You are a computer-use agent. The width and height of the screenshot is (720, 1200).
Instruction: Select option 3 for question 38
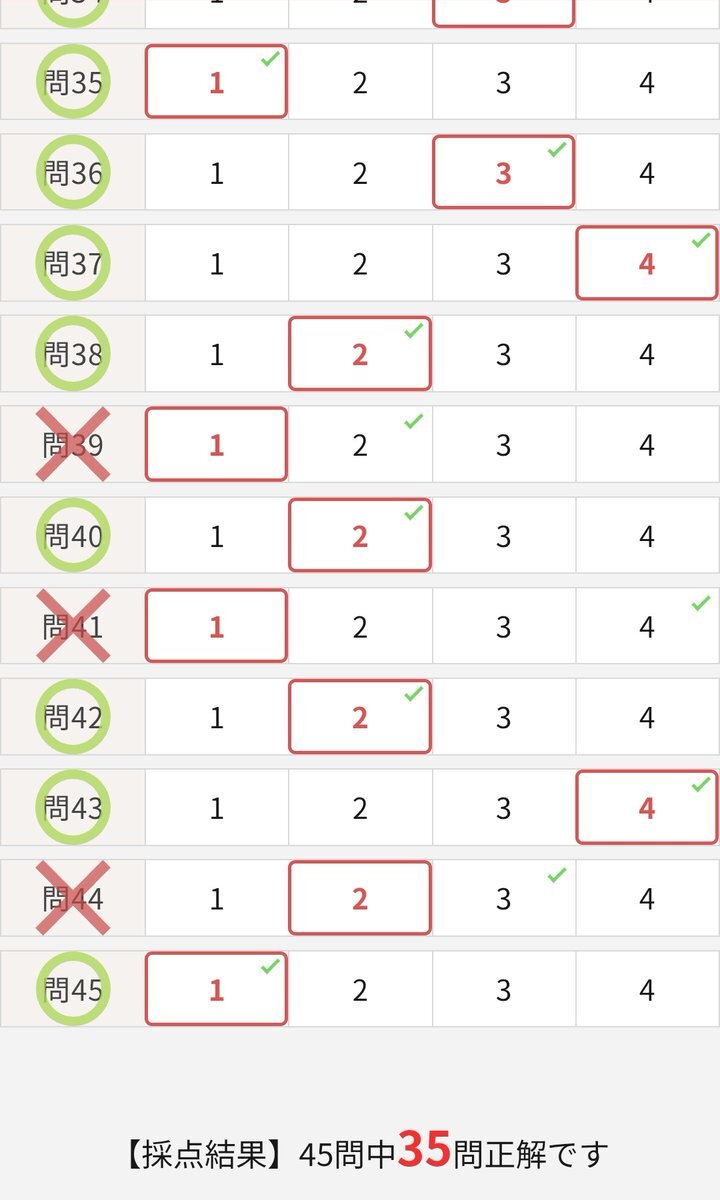coord(503,354)
